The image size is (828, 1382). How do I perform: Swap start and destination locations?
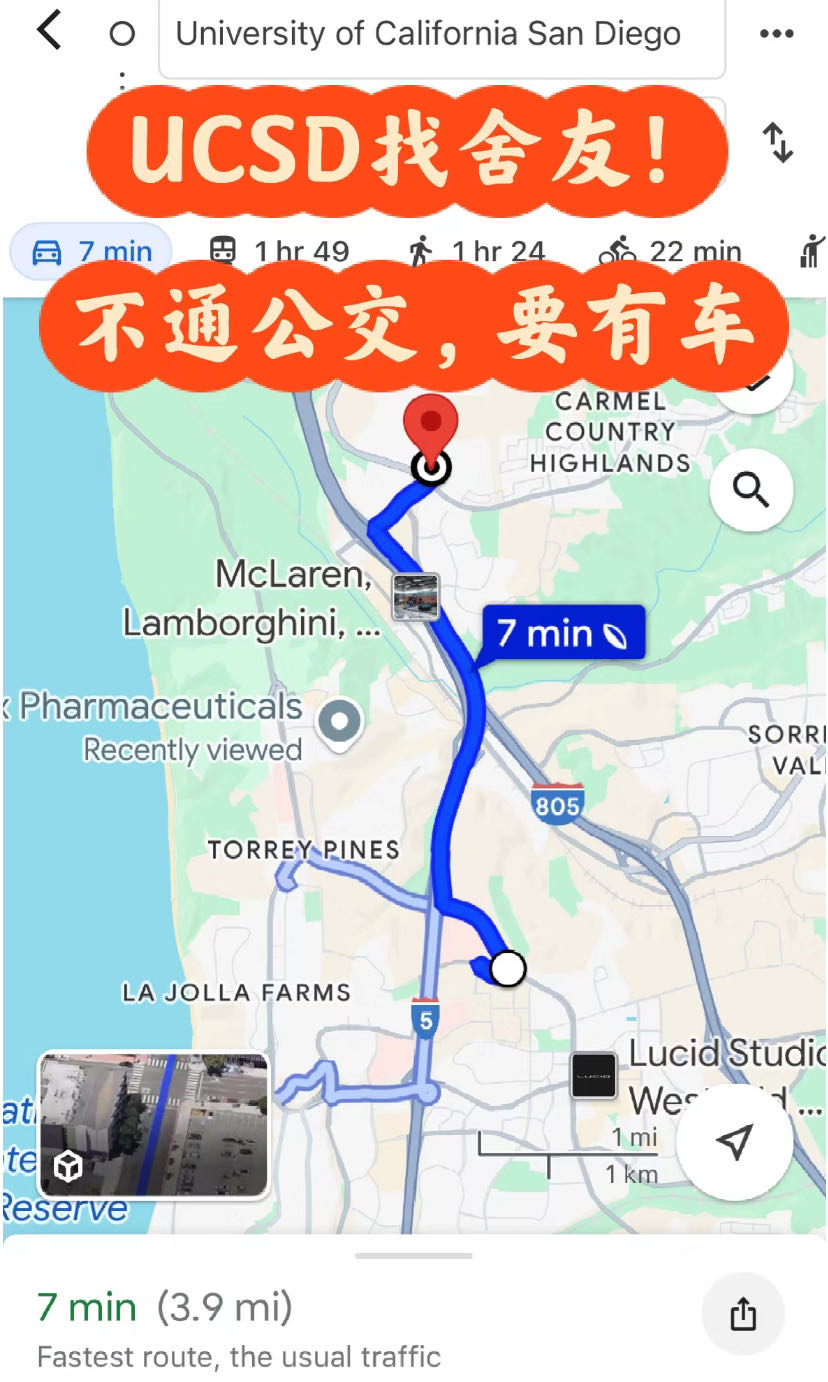[x=777, y=143]
